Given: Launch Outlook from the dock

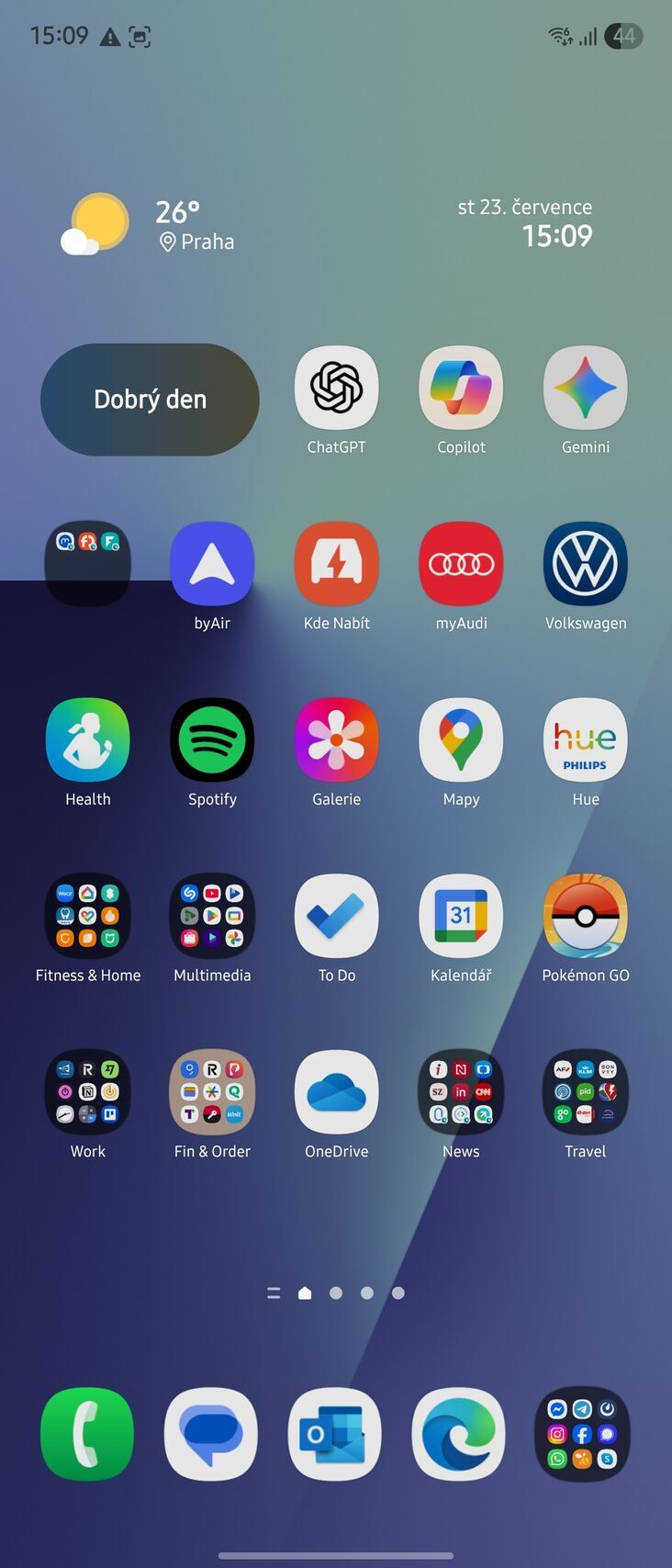Looking at the screenshot, I should pyautogui.click(x=334, y=1434).
